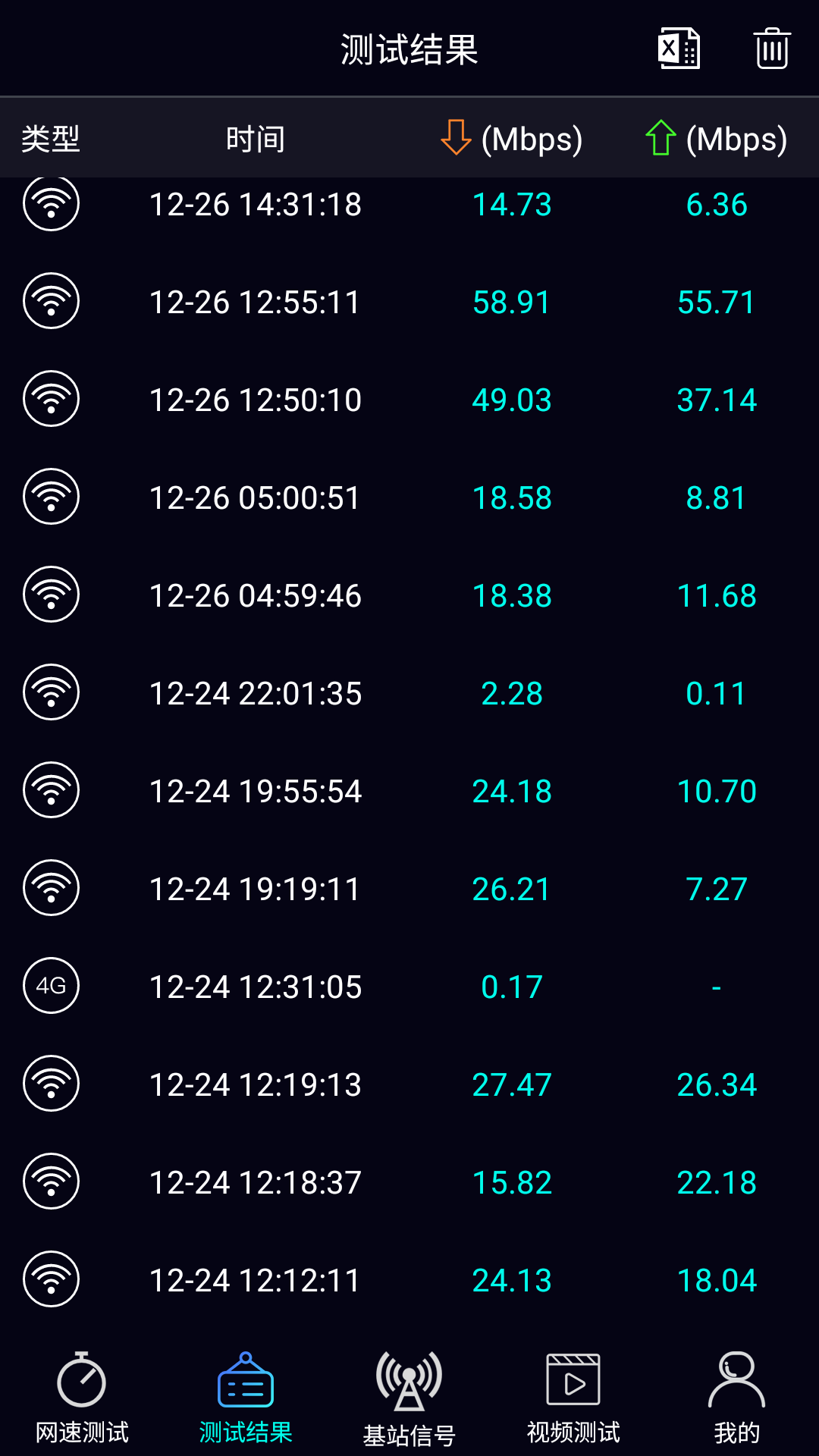The height and width of the screenshot is (1456, 819).
Task: Open the 12-24 22:01:35 test result
Action: (409, 693)
